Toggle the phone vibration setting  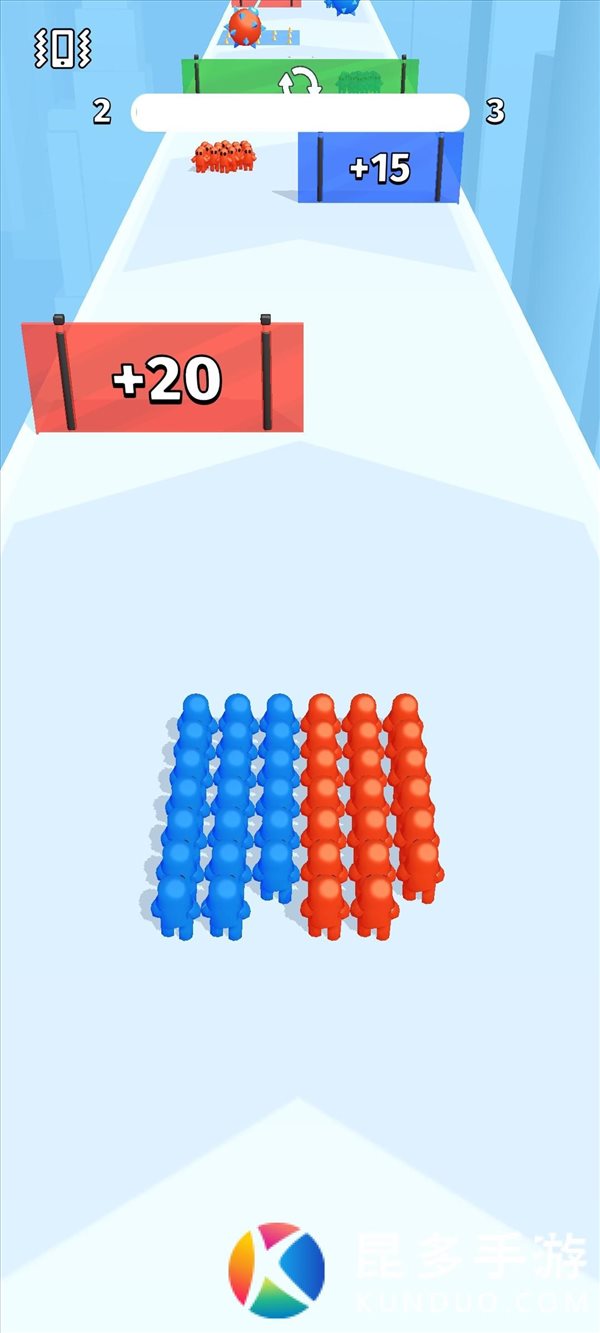click(x=62, y=48)
